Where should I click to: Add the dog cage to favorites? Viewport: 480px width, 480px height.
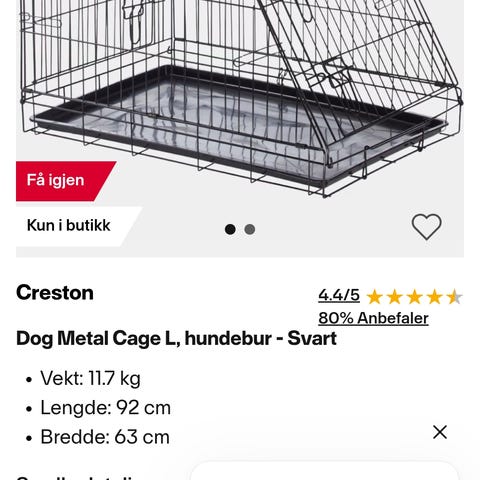click(426, 227)
